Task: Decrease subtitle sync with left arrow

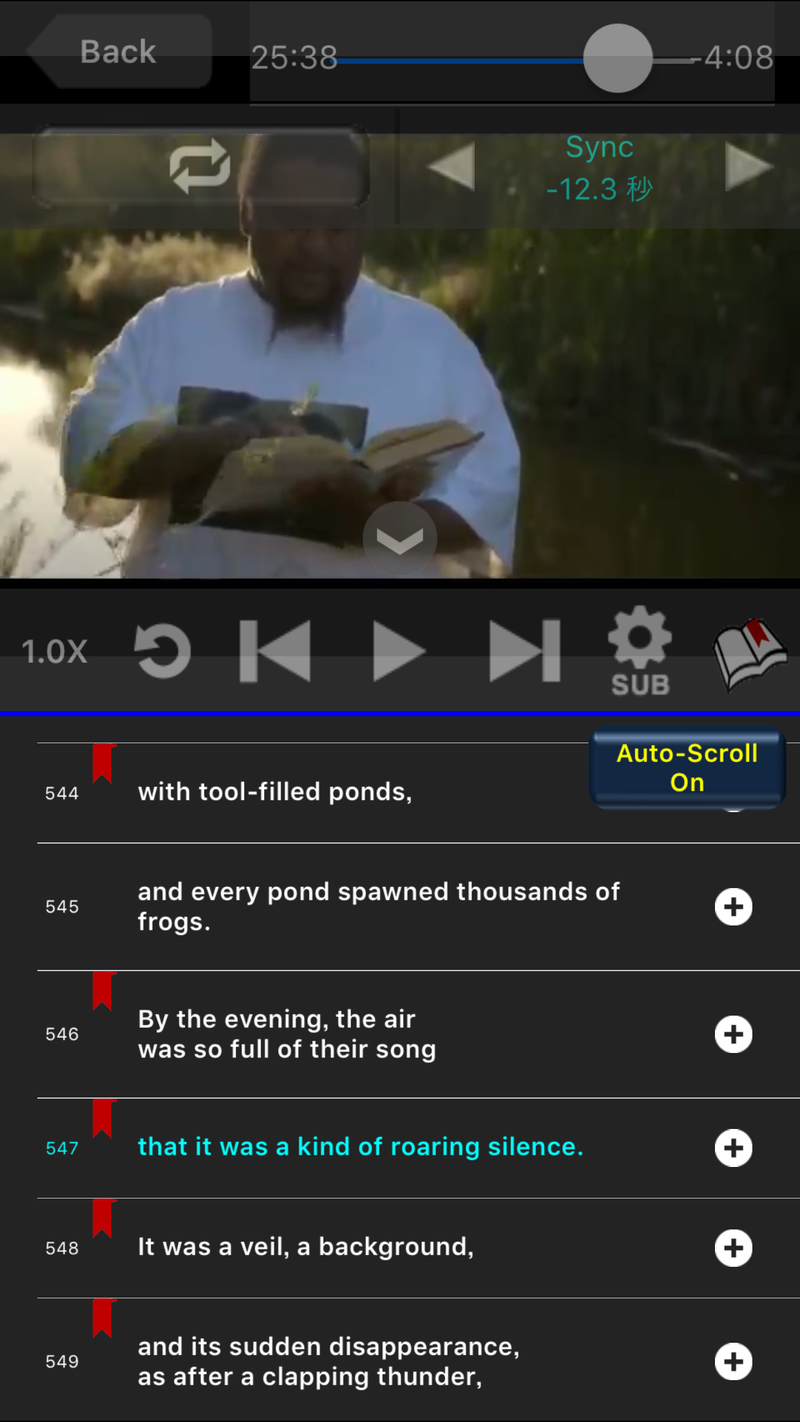Action: click(x=451, y=166)
